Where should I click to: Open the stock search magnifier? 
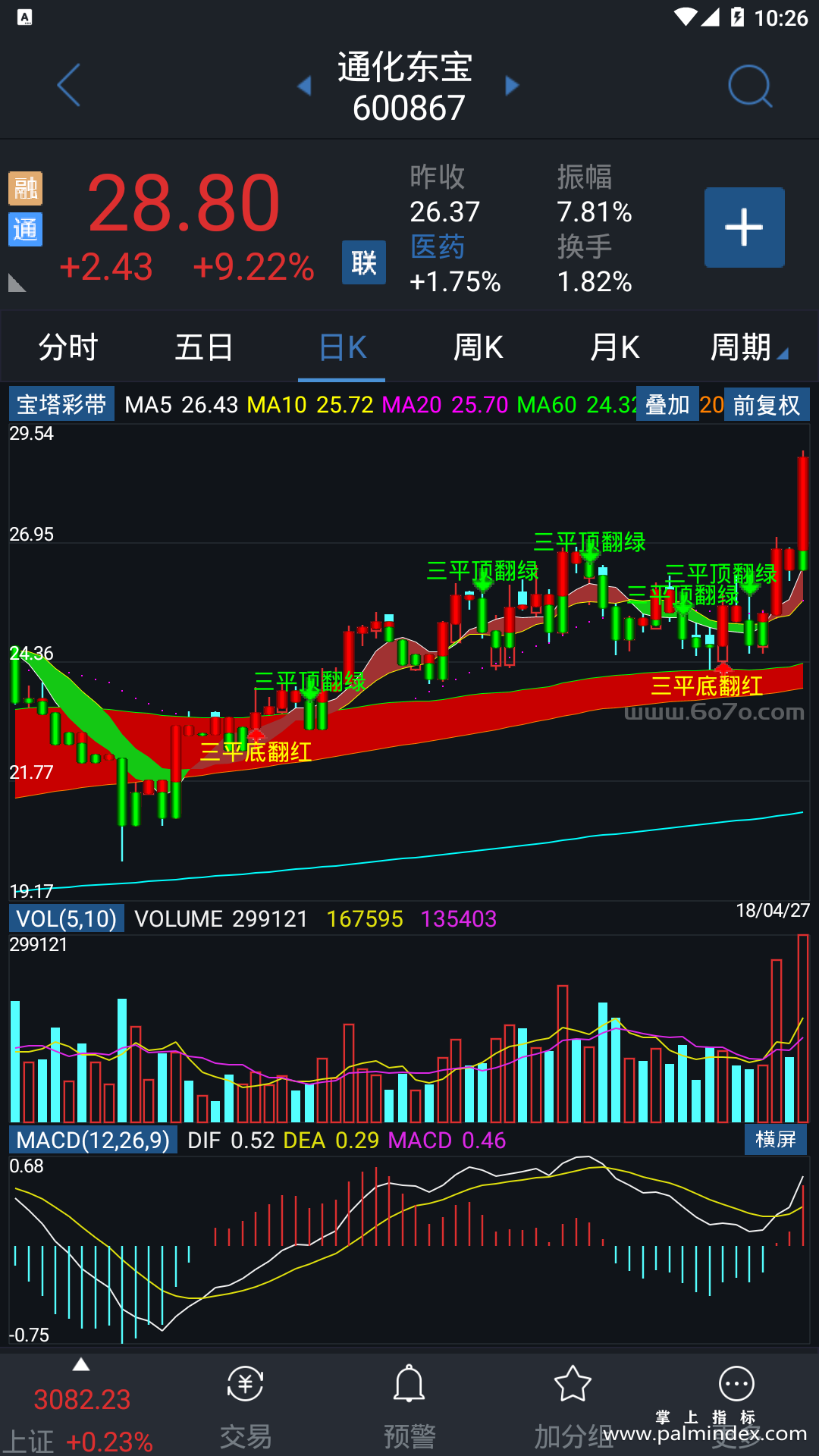pos(749,86)
